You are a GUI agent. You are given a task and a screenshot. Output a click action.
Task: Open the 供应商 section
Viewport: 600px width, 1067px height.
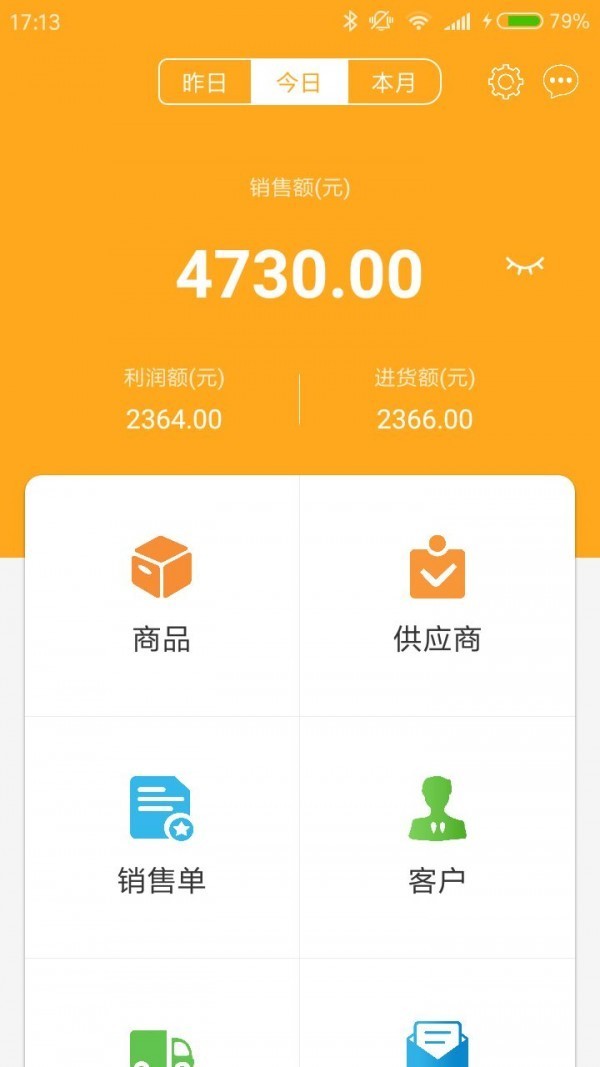pos(437,595)
